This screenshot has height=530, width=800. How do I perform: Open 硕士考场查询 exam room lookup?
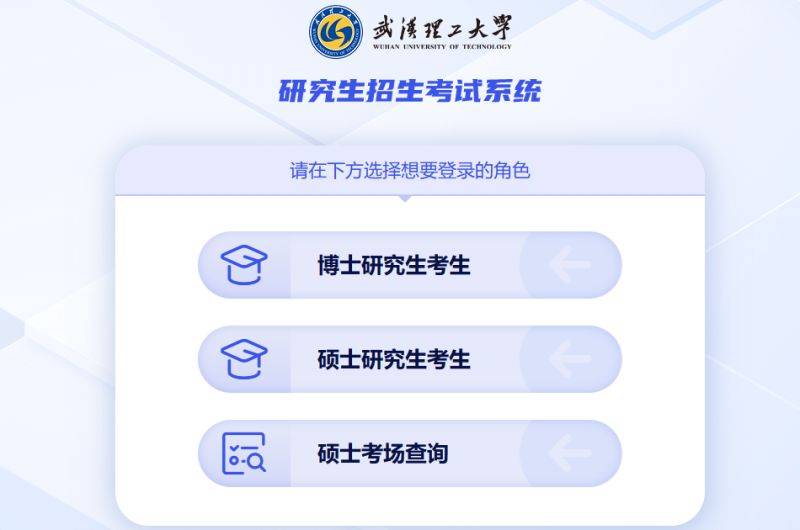tap(409, 454)
